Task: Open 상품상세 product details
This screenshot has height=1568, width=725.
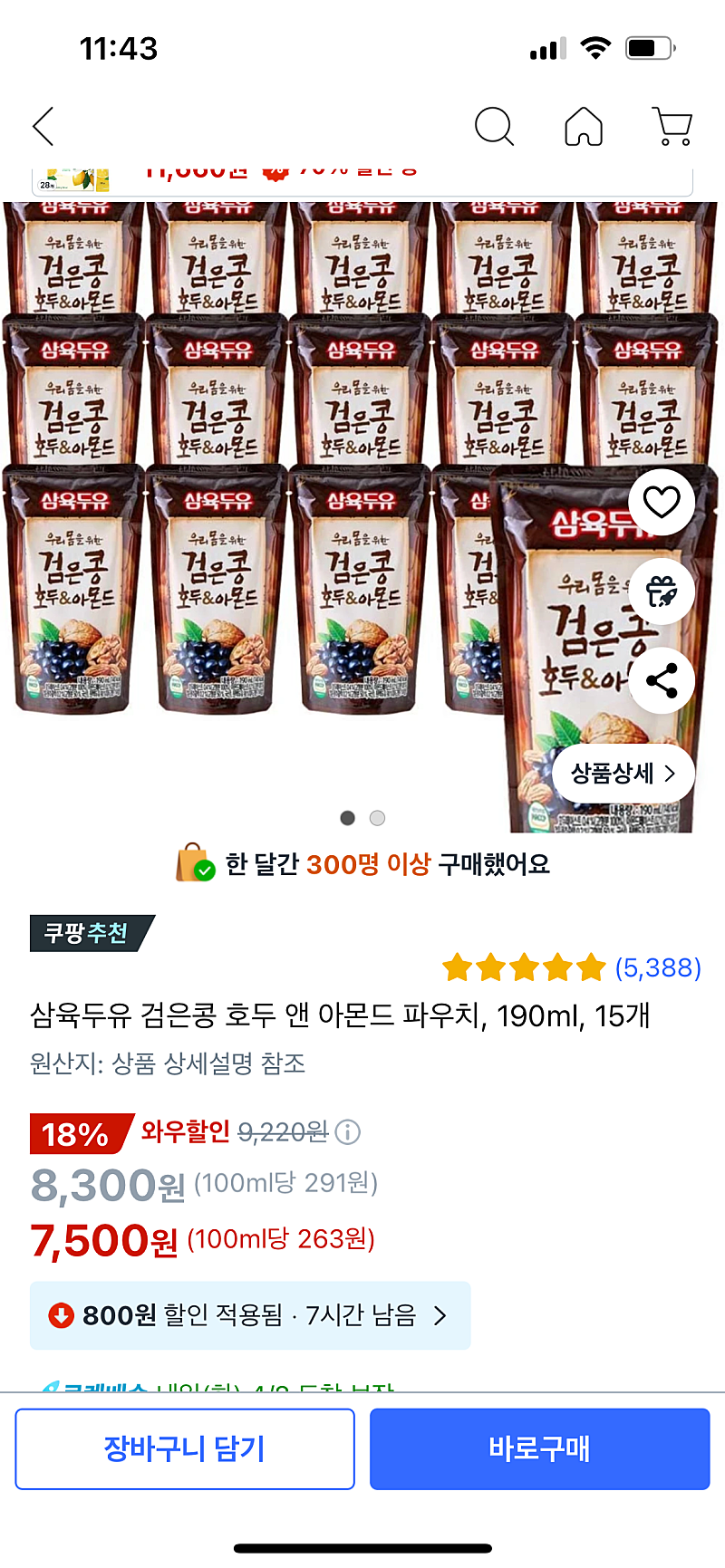Action: [x=623, y=774]
